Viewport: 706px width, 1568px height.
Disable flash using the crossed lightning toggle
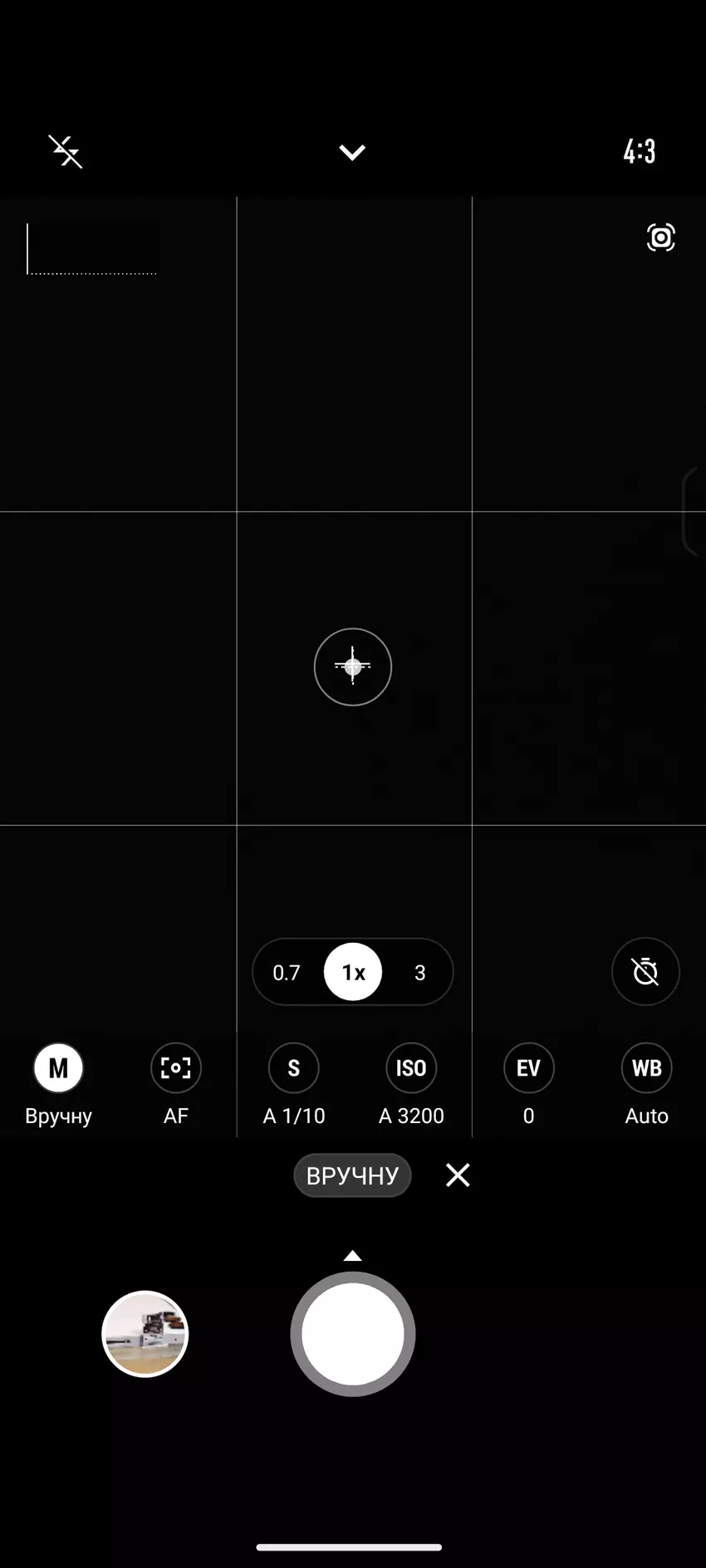[66, 152]
